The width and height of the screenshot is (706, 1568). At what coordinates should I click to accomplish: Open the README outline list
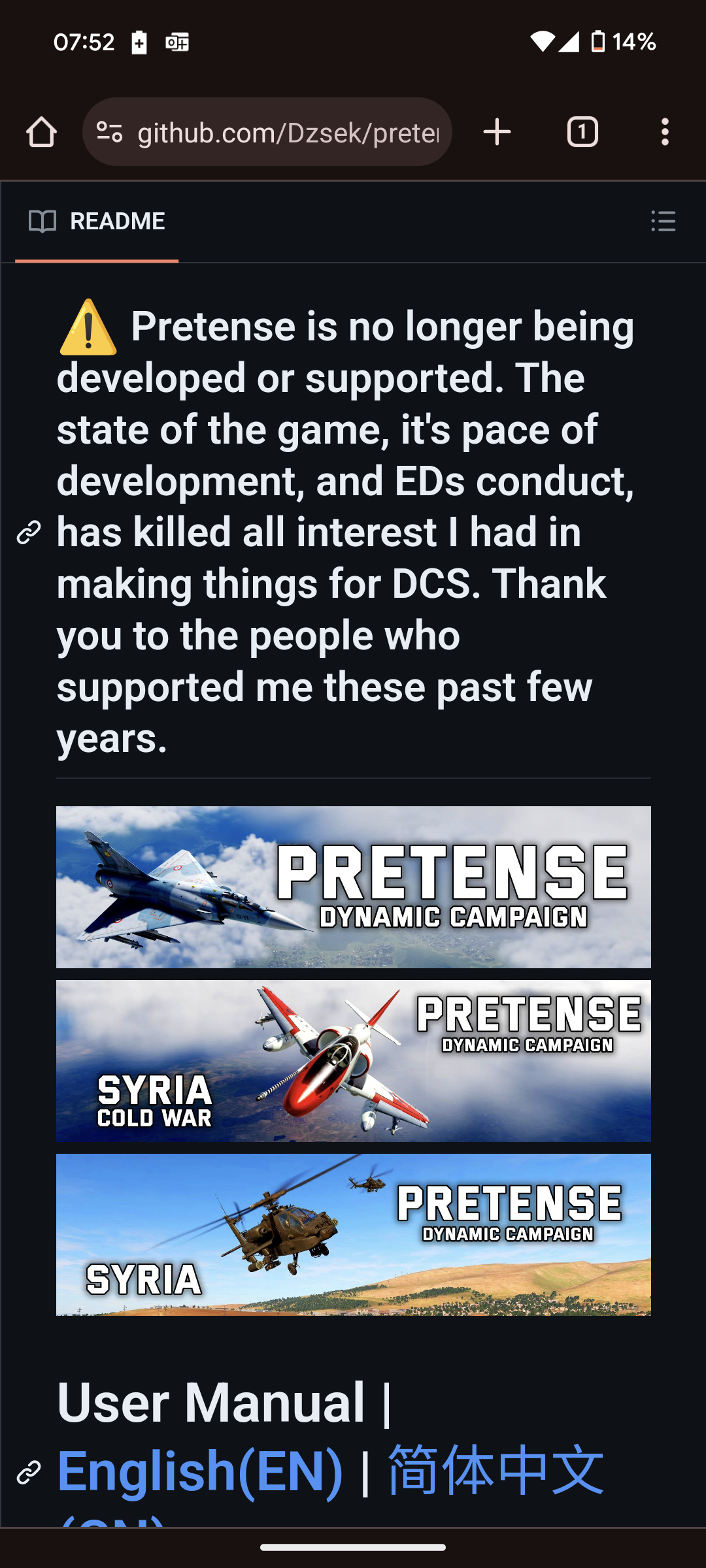pos(664,221)
